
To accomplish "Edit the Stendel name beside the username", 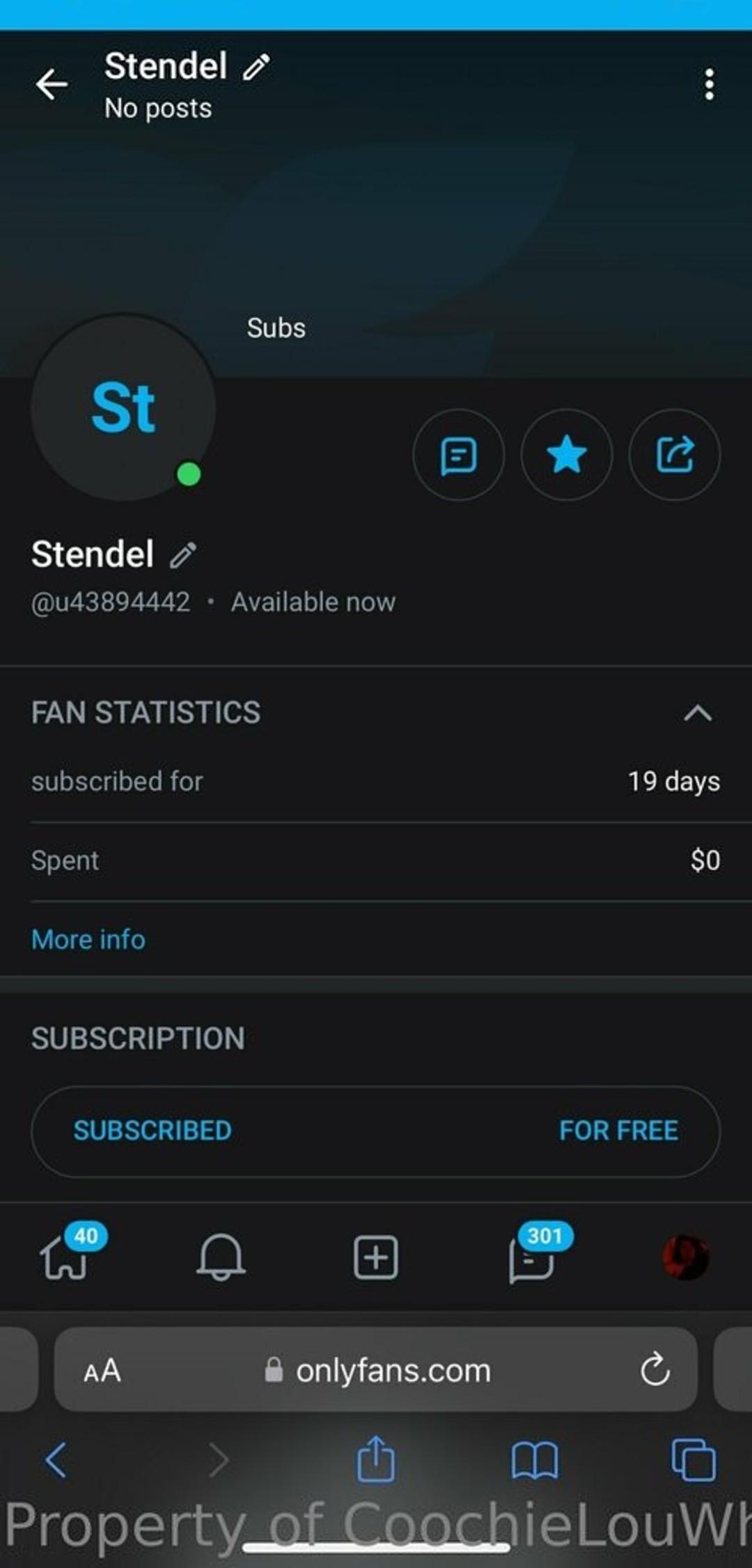I will pos(184,555).
